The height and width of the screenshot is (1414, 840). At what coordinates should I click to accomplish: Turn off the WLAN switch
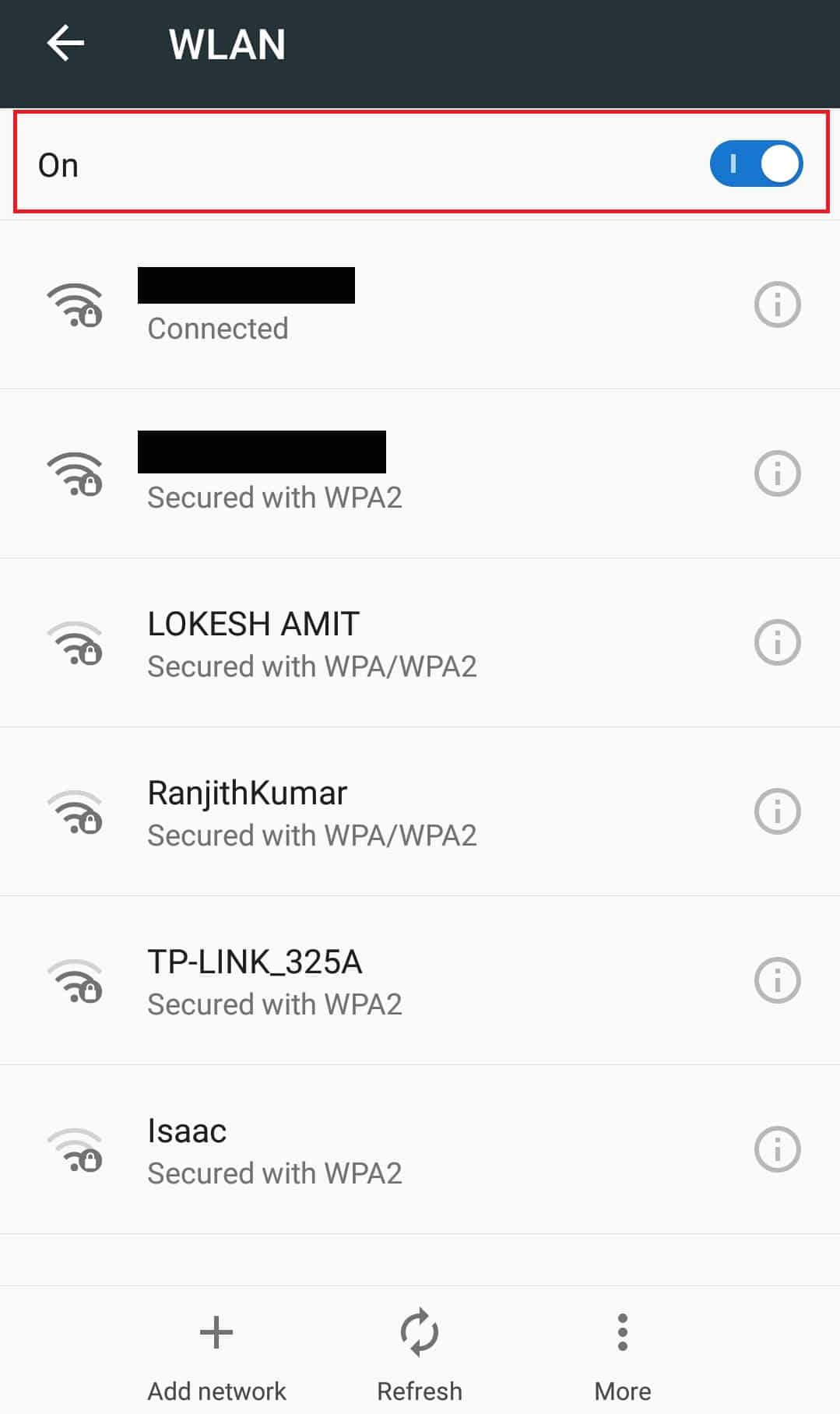(755, 164)
